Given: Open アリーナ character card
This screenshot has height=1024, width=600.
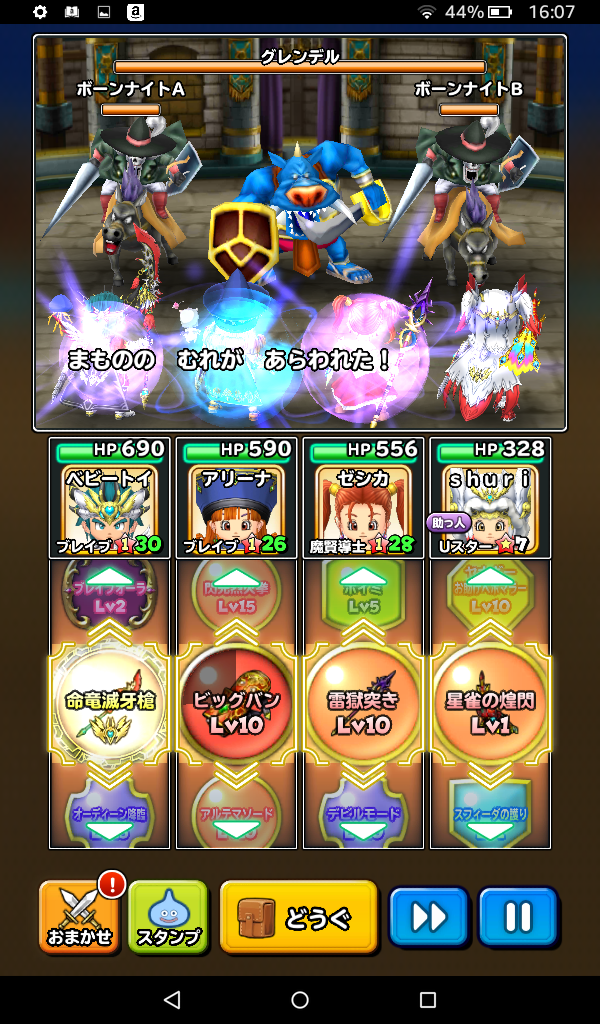Looking at the screenshot, I should [x=237, y=498].
